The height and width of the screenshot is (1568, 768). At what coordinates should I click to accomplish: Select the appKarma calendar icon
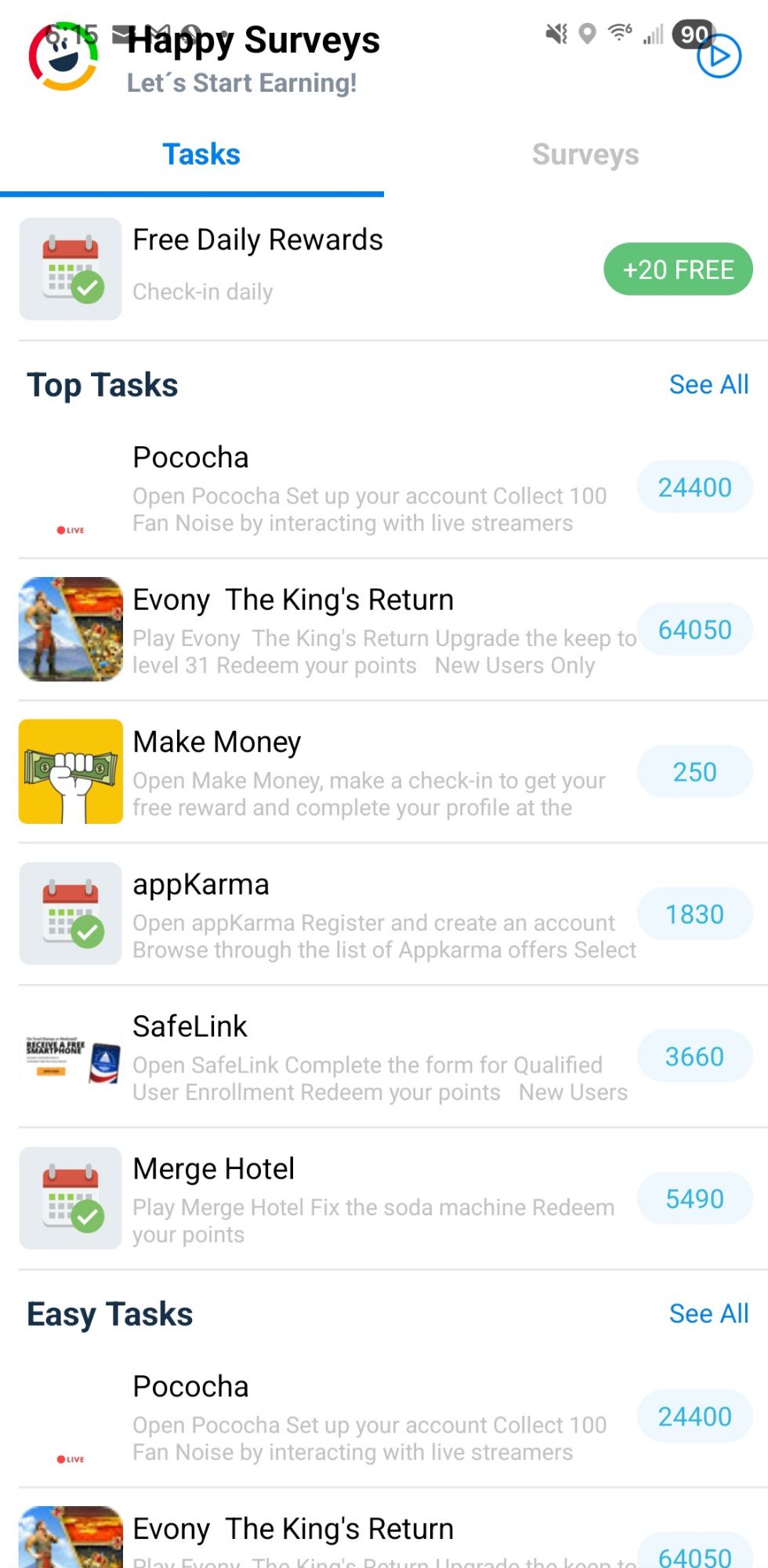tap(69, 913)
